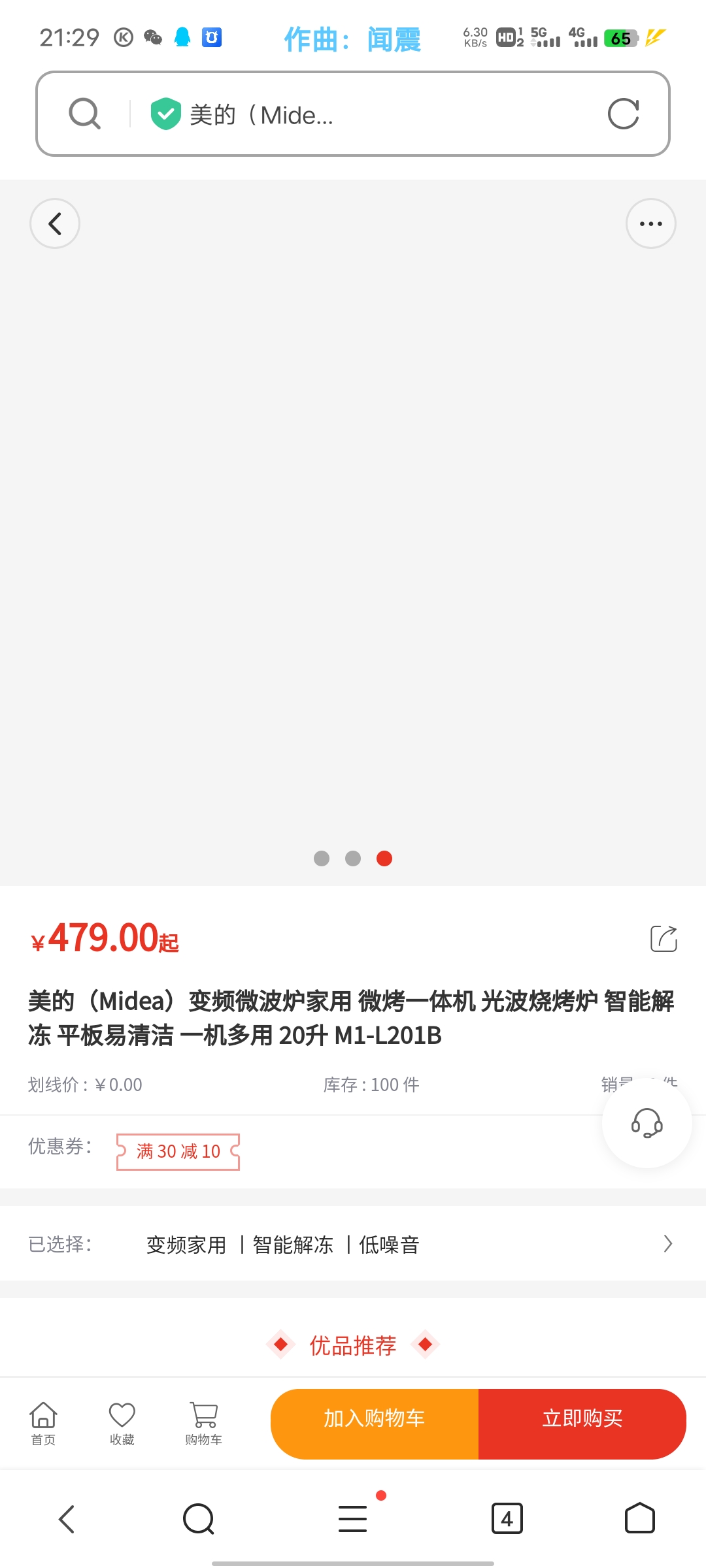Open the browser menu with three lines
Viewport: 706px width, 1568px height.
click(x=353, y=1519)
